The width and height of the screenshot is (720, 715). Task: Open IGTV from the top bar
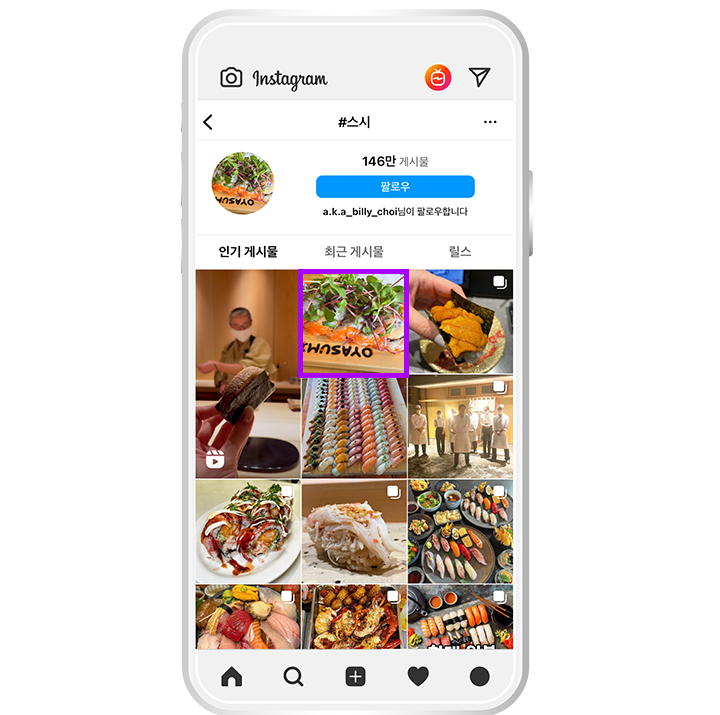pyautogui.click(x=438, y=78)
